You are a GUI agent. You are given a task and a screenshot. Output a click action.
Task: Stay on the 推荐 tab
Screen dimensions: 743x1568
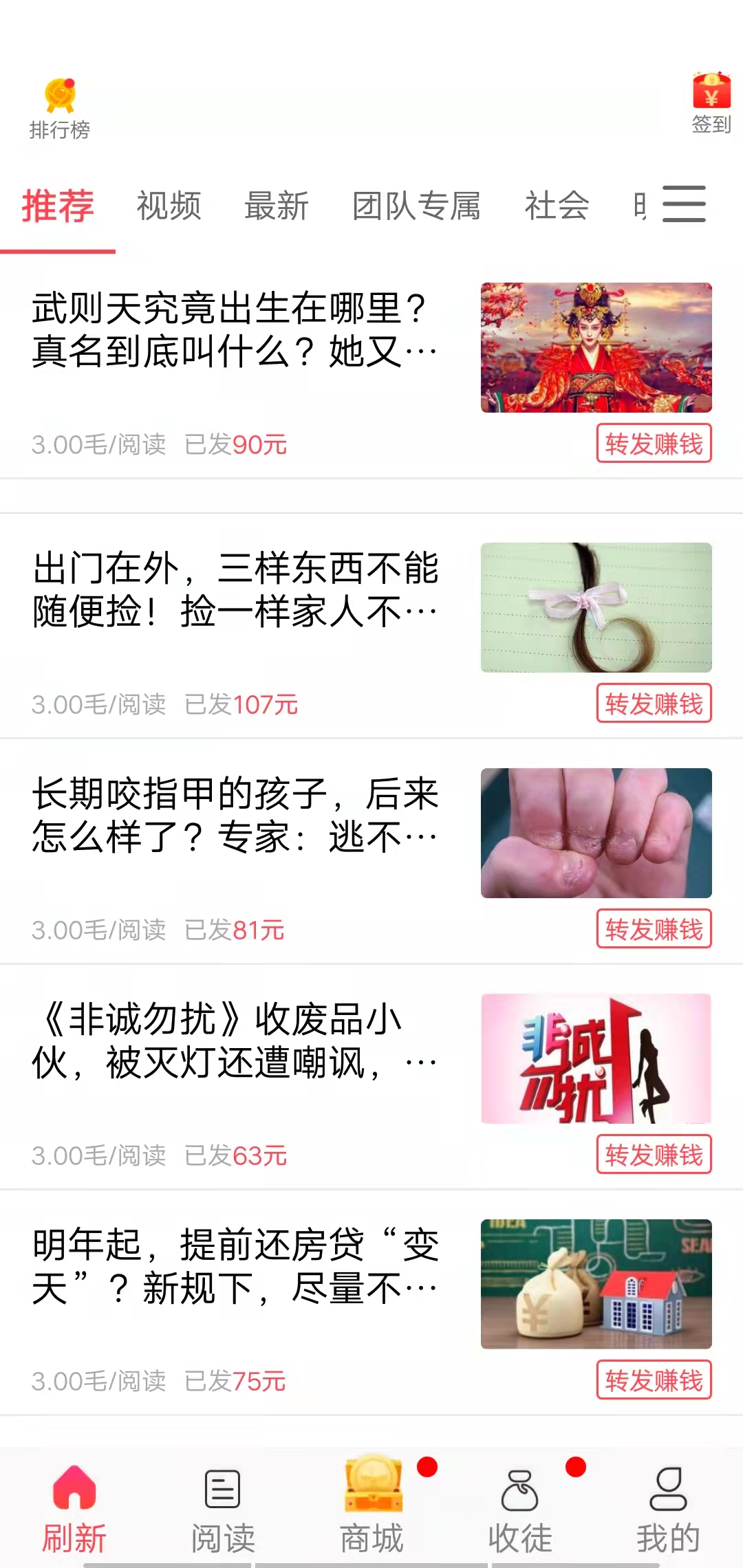coord(58,206)
